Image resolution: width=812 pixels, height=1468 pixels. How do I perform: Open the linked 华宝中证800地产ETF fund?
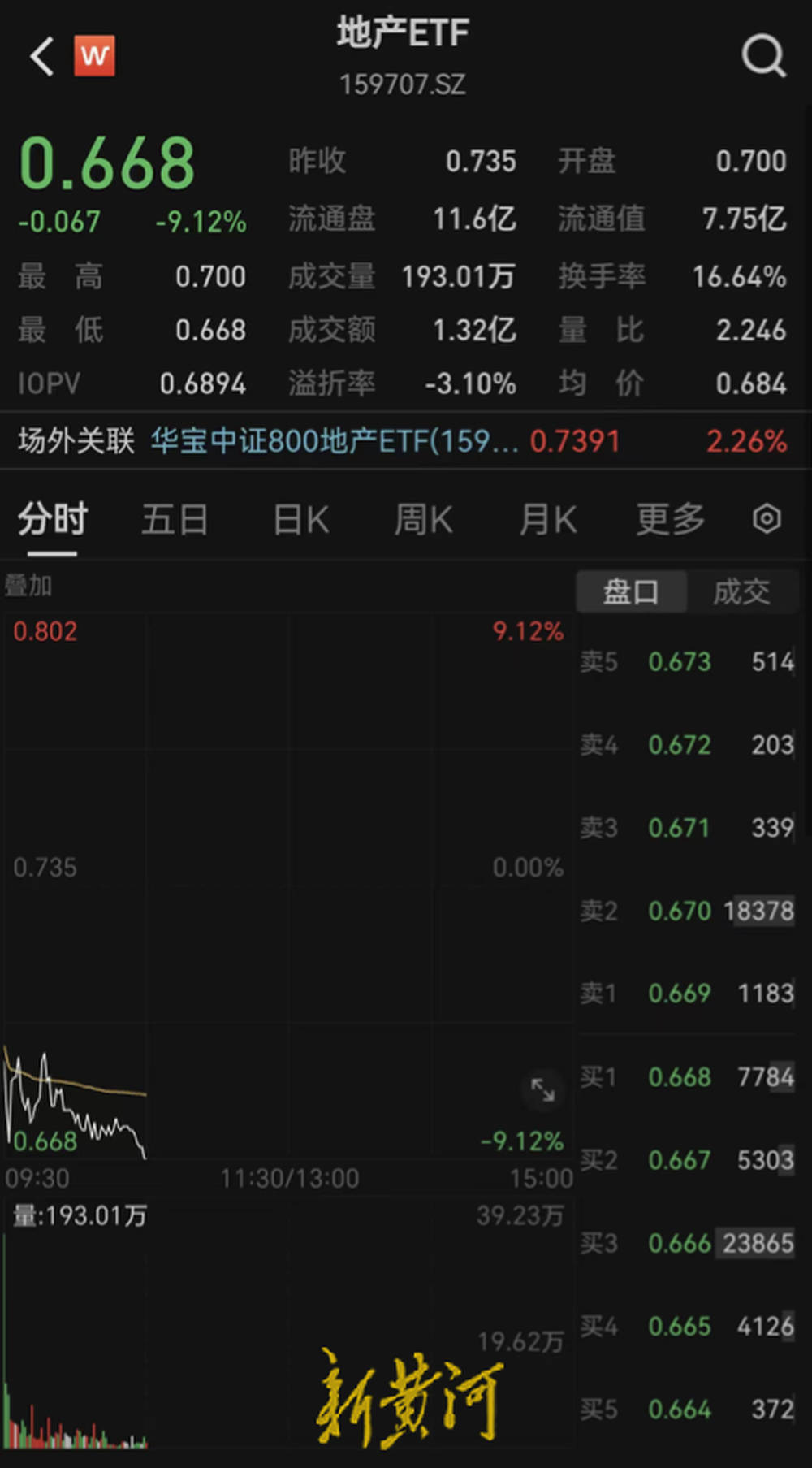tap(335, 442)
